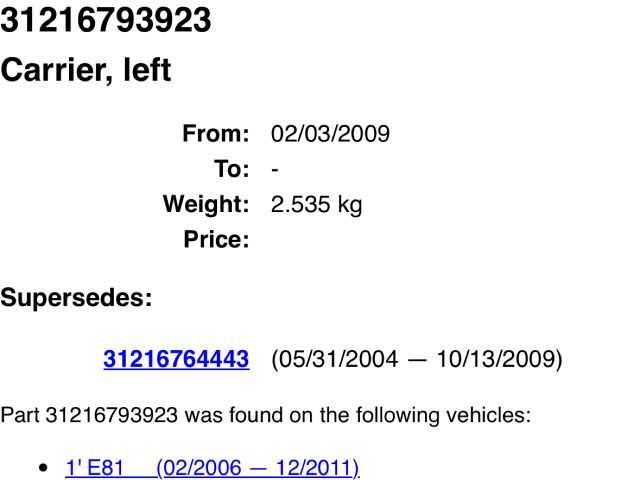Open superseded part 31216764443 link

(x=176, y=359)
